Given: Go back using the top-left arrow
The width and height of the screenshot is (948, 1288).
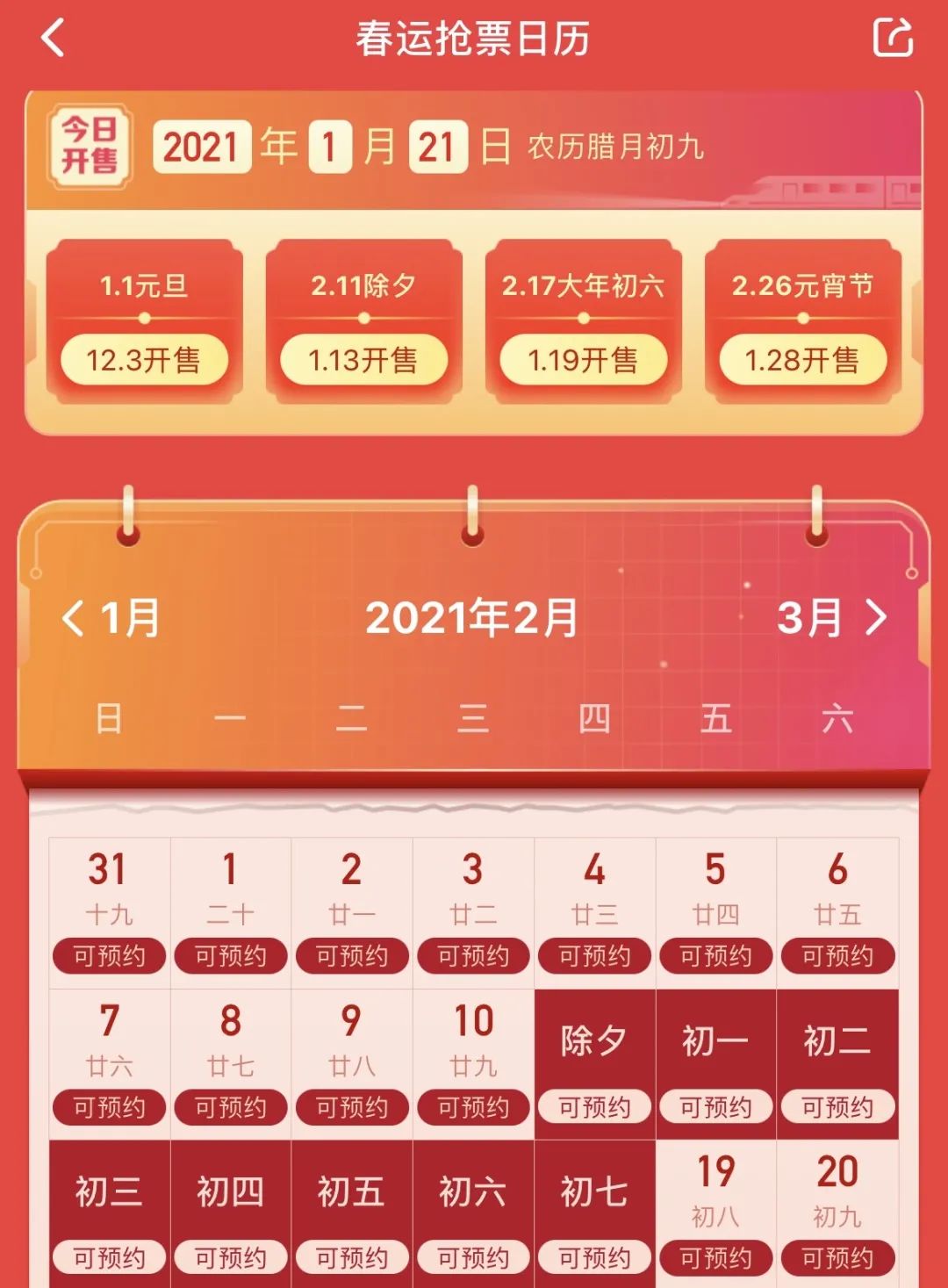Looking at the screenshot, I should click(53, 39).
